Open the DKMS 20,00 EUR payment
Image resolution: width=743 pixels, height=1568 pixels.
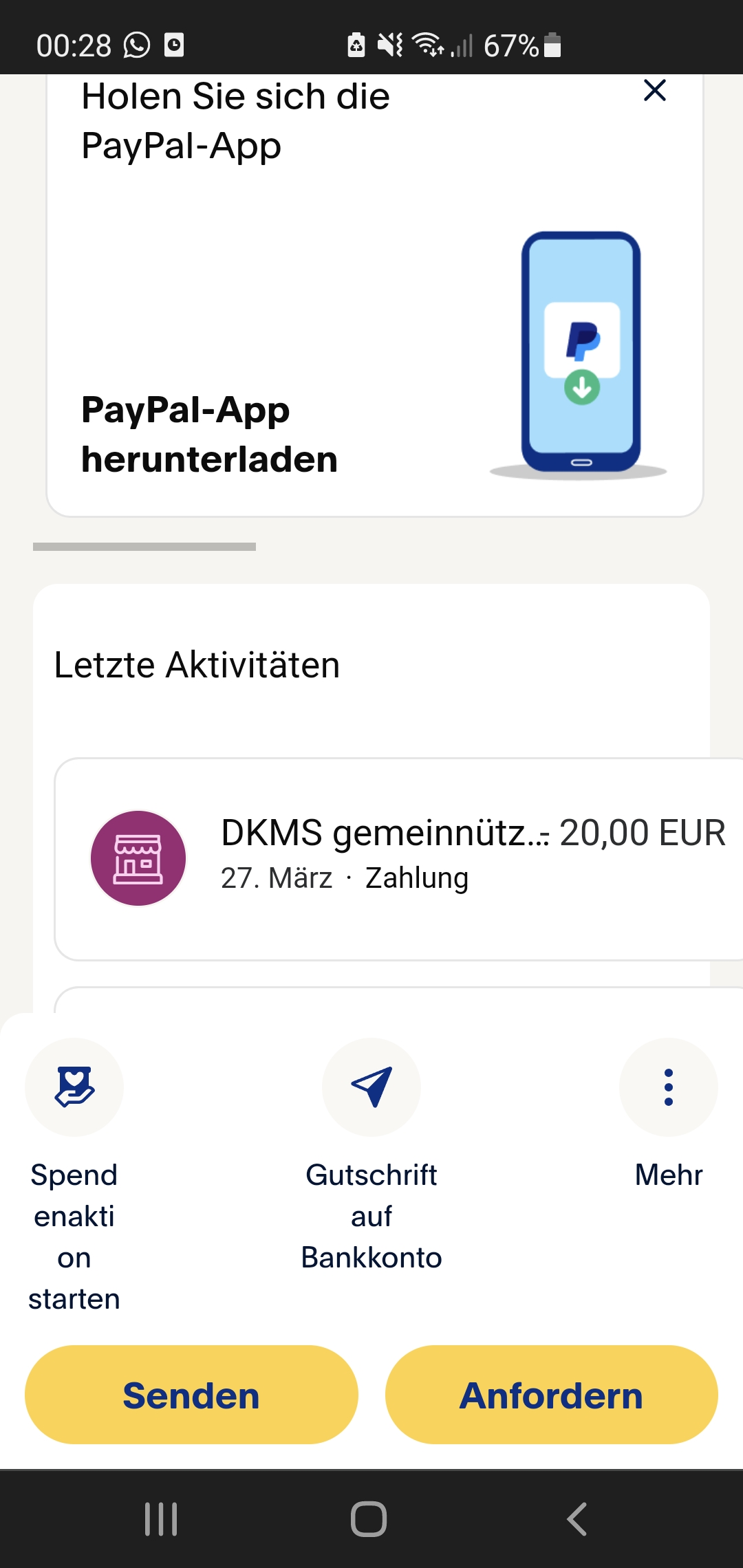click(399, 858)
